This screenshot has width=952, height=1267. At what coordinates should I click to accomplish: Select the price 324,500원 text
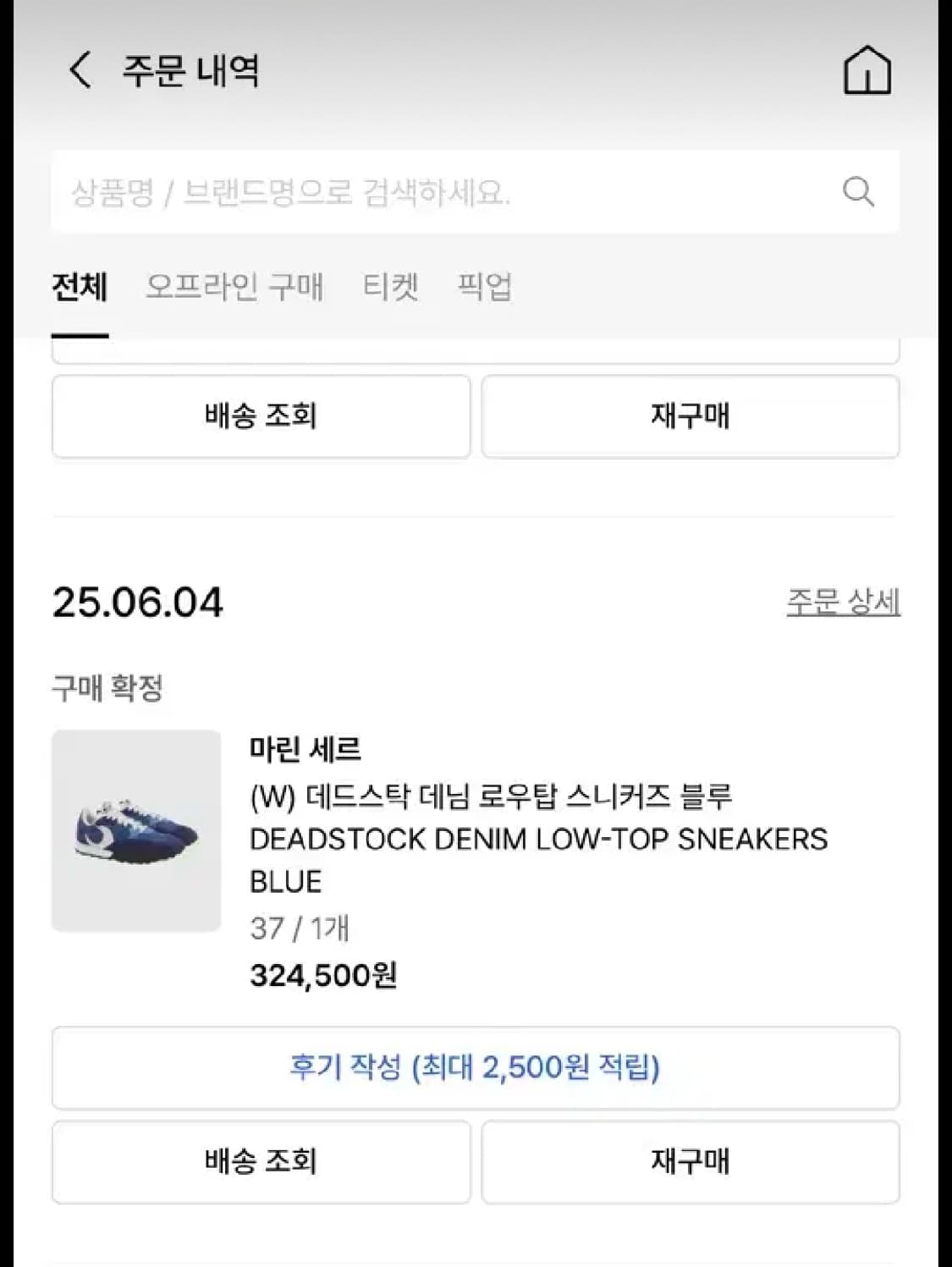pos(326,975)
